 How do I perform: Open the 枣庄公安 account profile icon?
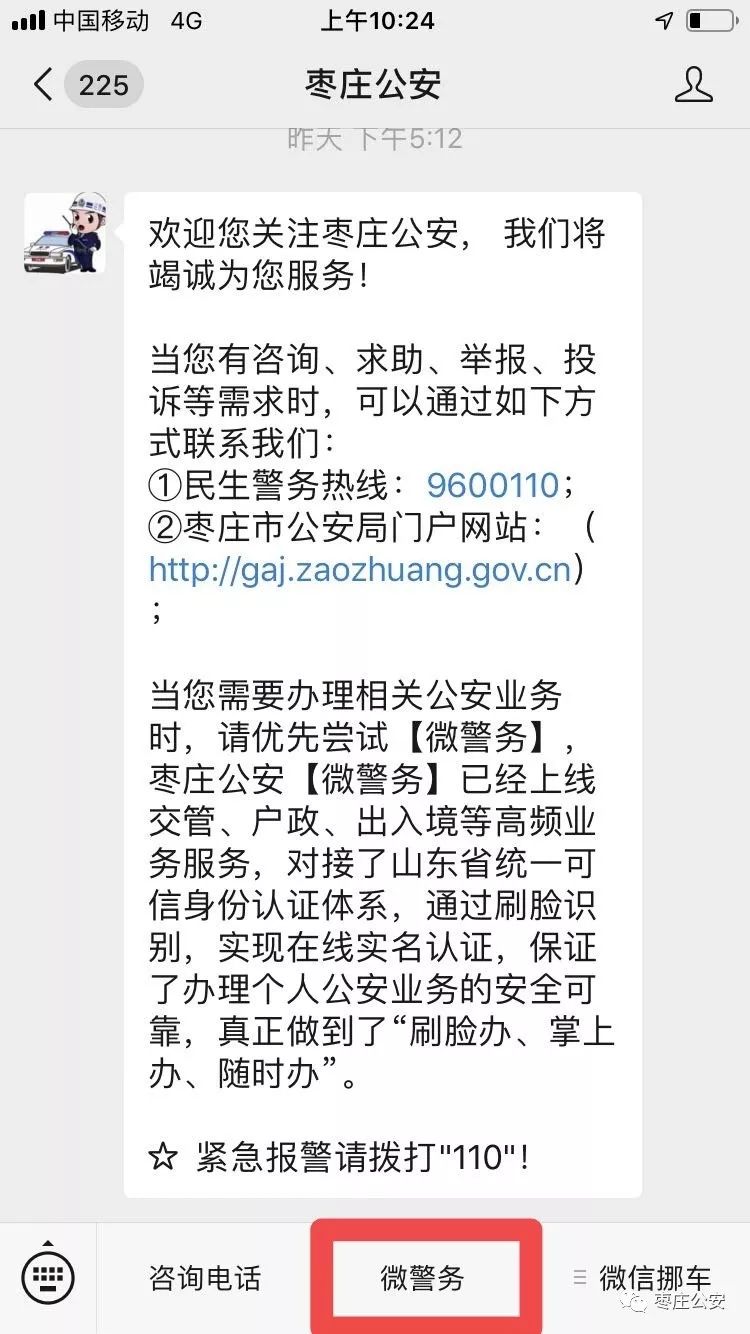pyautogui.click(x=693, y=85)
